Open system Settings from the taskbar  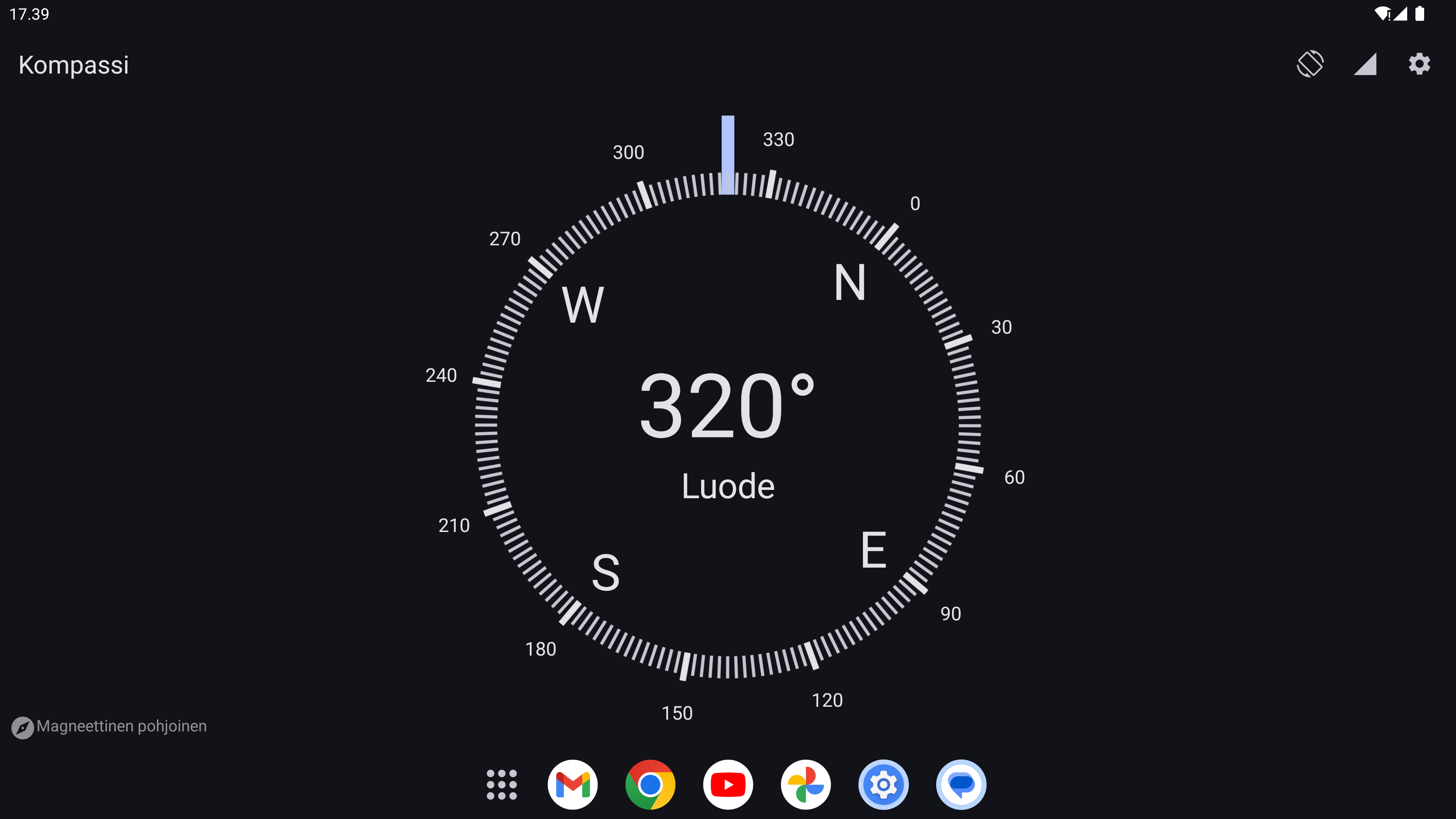point(883,784)
